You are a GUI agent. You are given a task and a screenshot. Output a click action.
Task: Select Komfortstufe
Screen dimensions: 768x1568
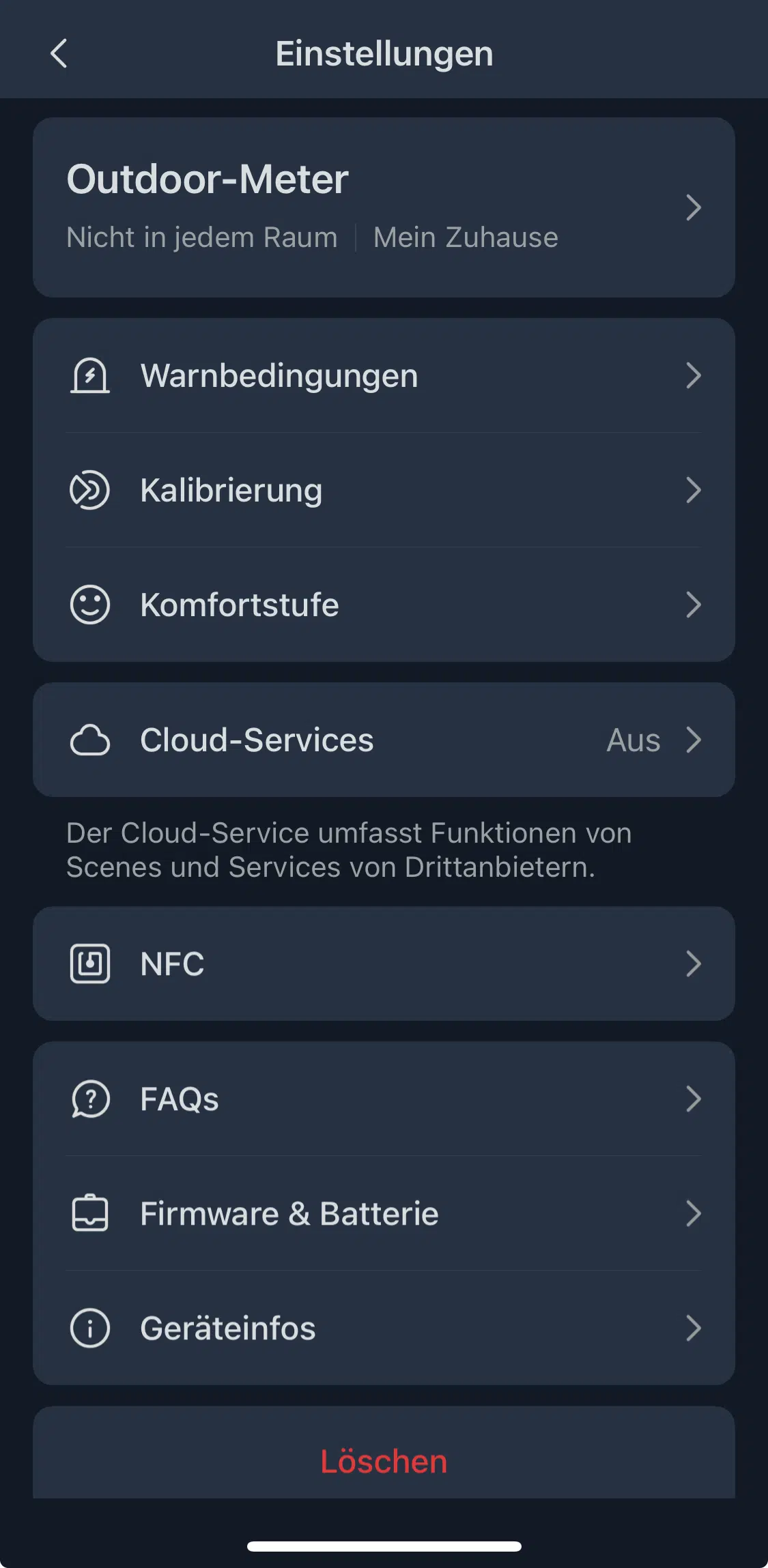pyautogui.click(x=384, y=605)
